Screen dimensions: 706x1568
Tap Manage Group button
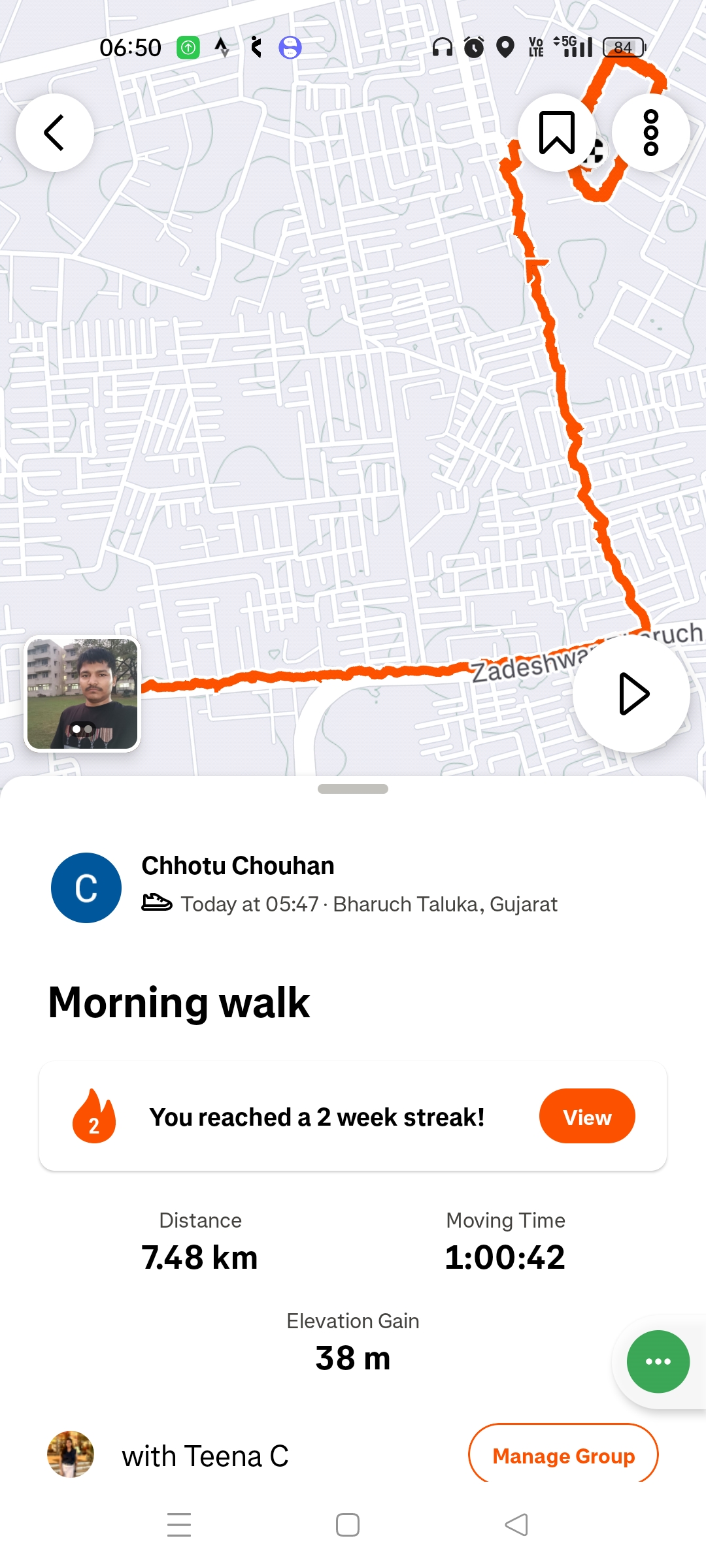tap(563, 1456)
